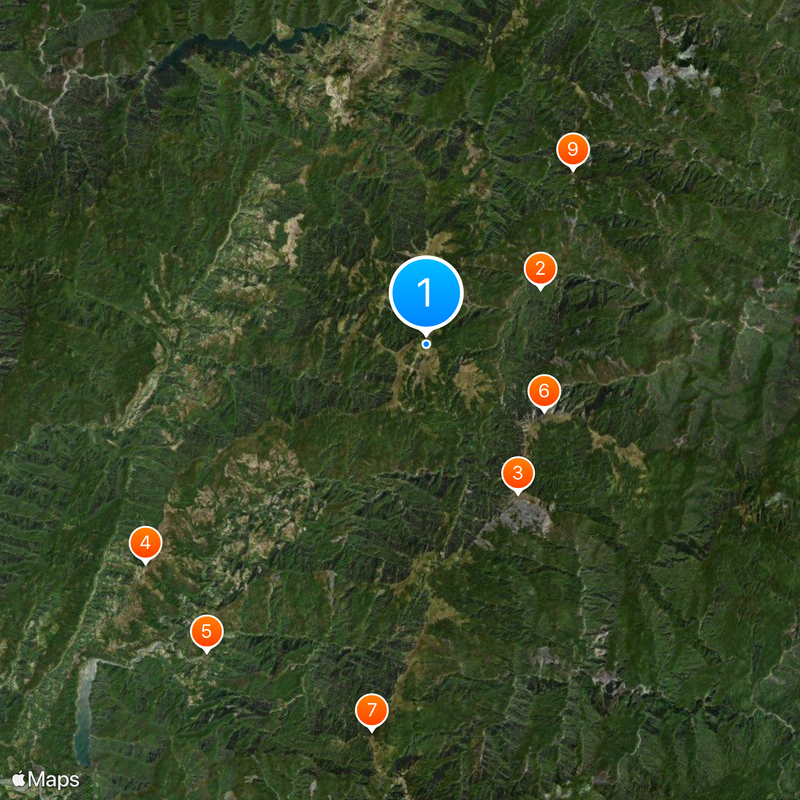Select the blue map pin numbered 1
Viewport: 800px width, 800px height.
(426, 293)
